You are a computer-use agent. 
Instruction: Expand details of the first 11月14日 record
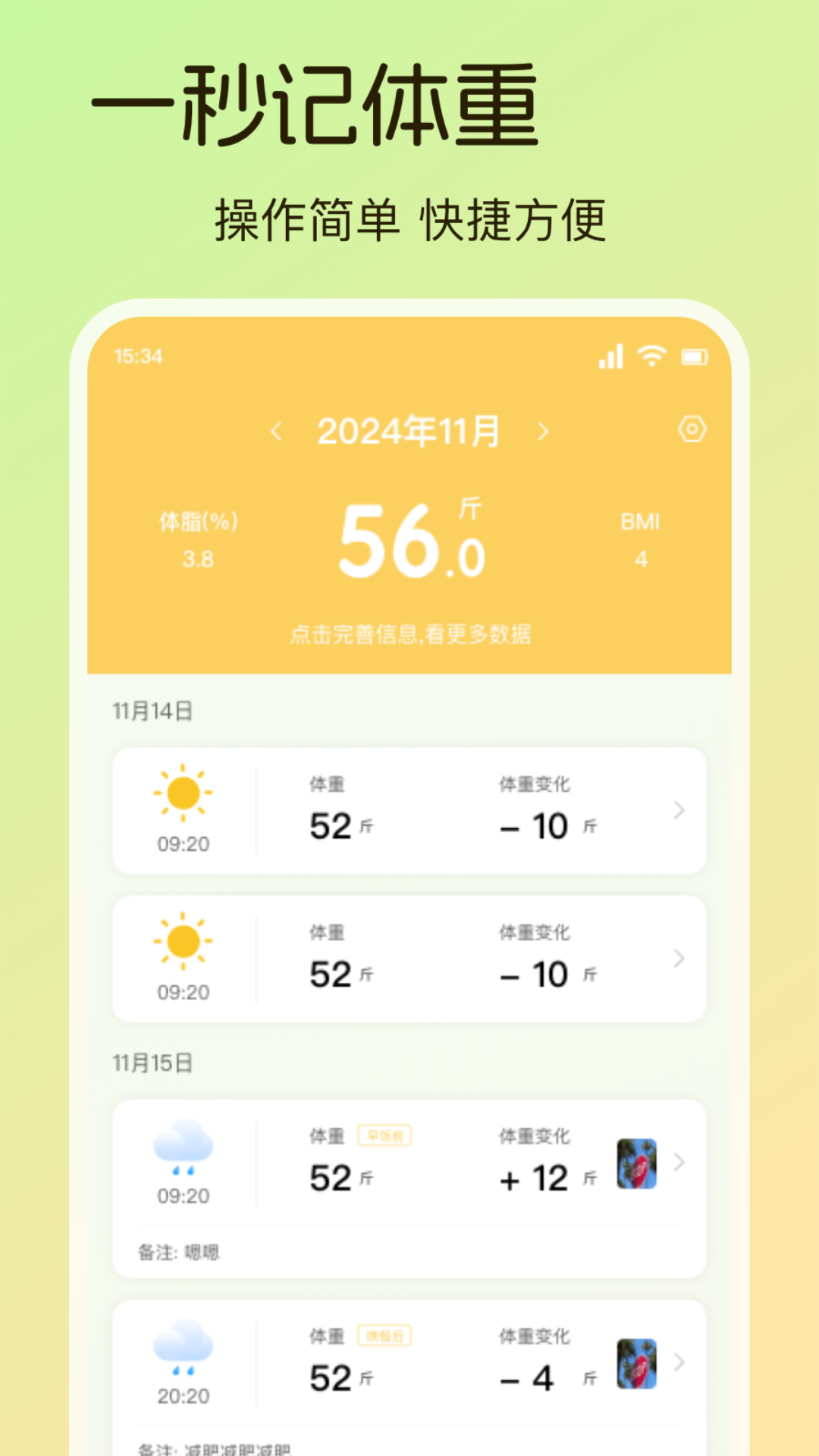(679, 810)
